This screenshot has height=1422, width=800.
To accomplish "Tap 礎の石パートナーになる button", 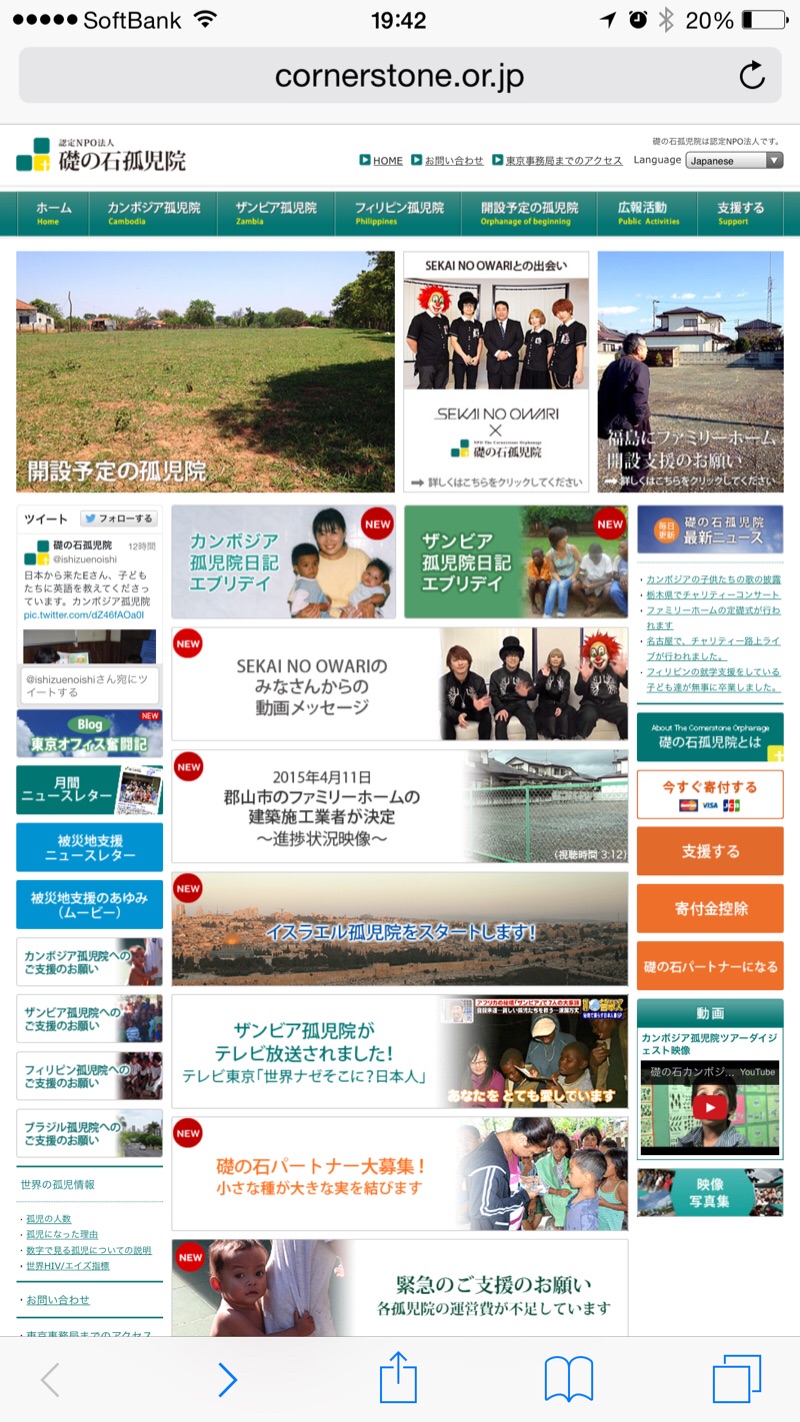I will tap(710, 966).
